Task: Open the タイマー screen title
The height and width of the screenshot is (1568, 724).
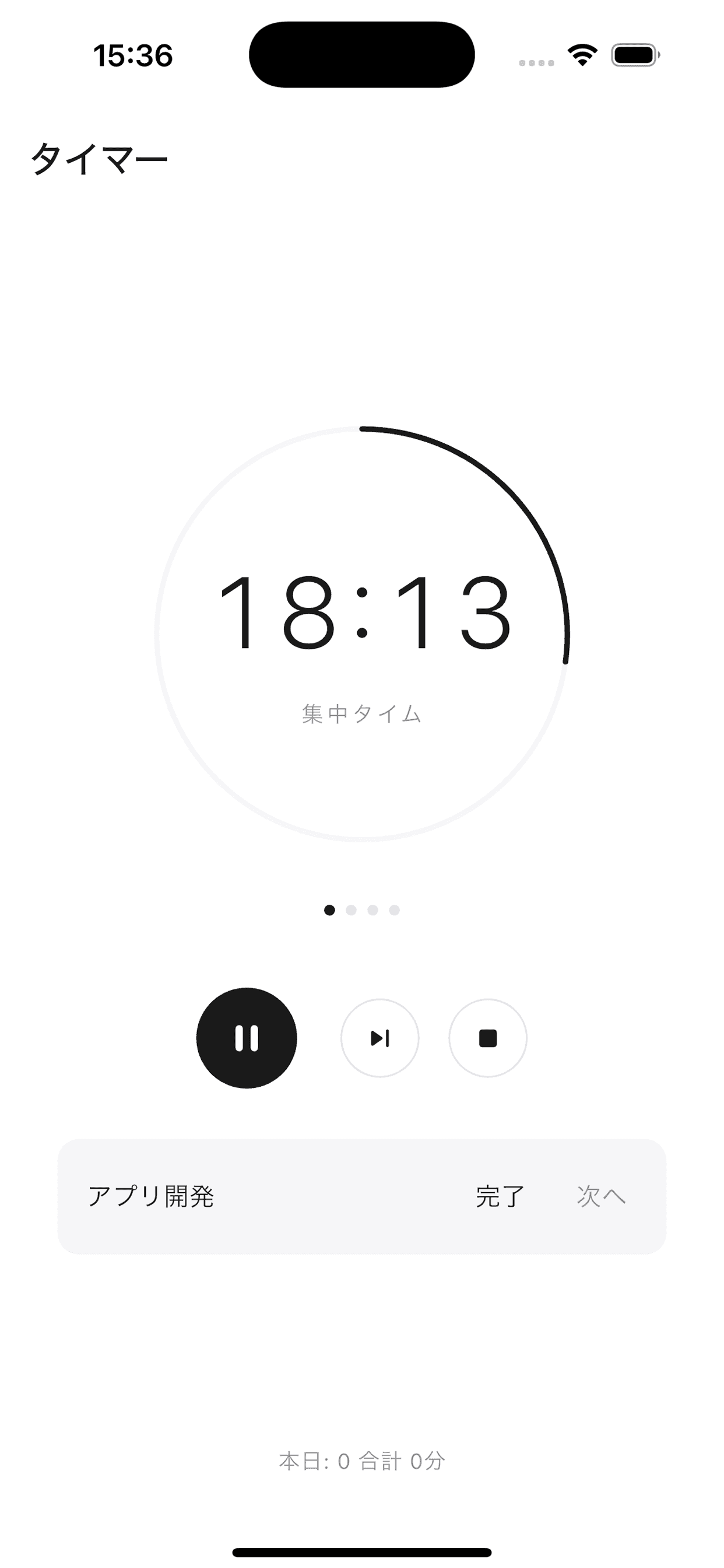Action: point(101,157)
